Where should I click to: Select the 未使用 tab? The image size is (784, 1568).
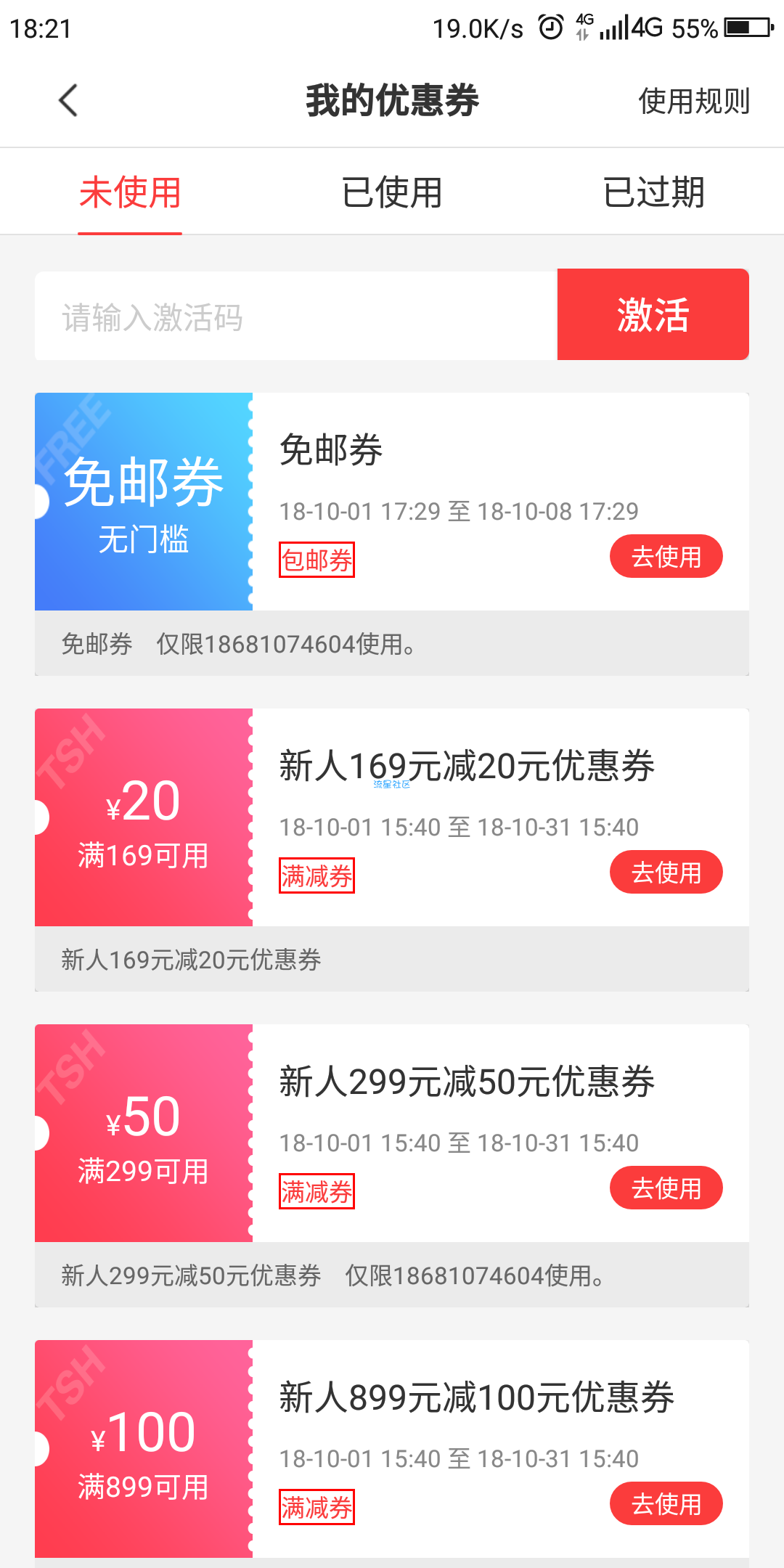pos(130,192)
